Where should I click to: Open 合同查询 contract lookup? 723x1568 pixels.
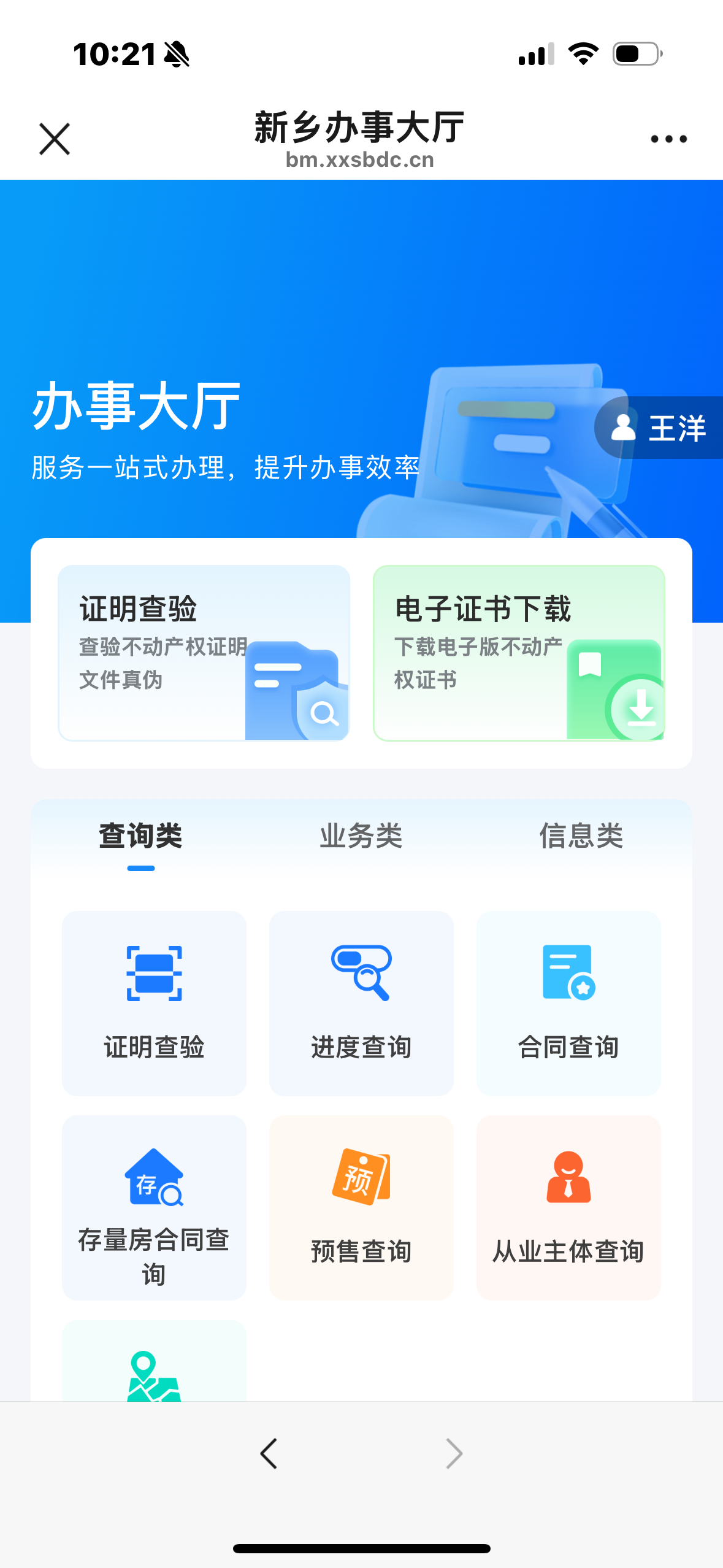(x=568, y=1003)
